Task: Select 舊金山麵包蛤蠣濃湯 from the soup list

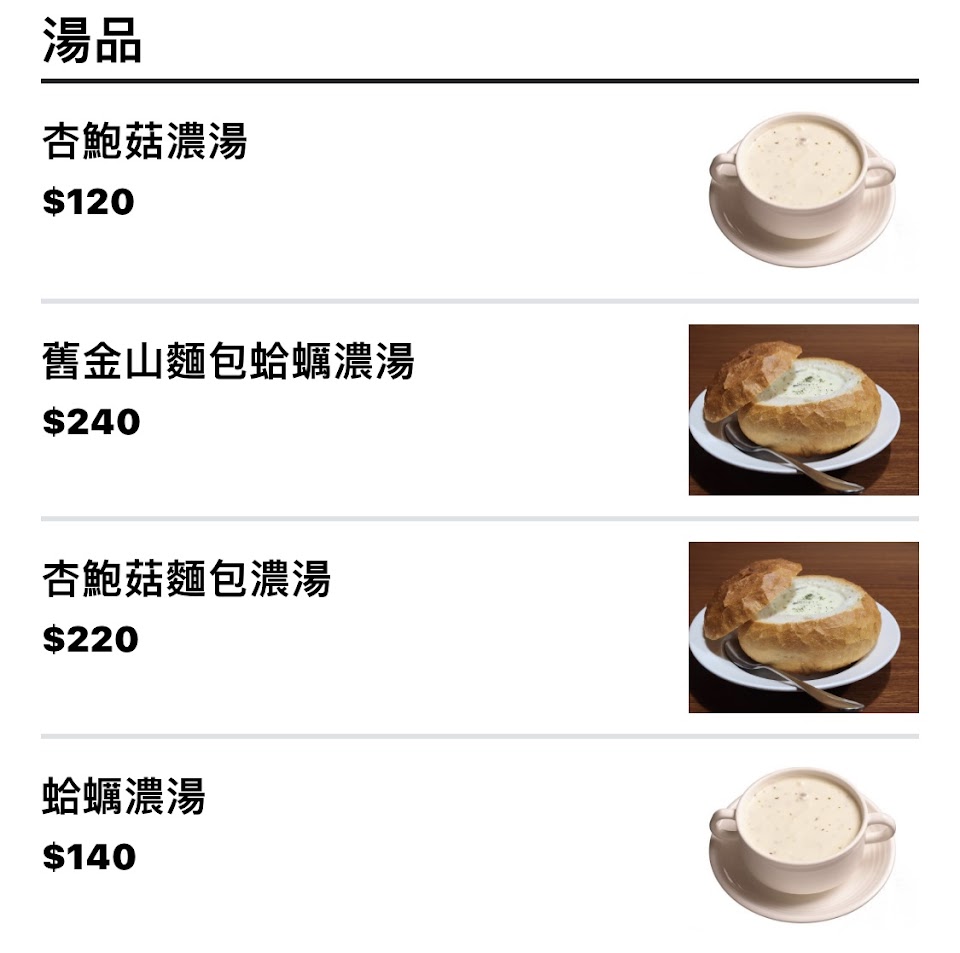Action: 228,362
